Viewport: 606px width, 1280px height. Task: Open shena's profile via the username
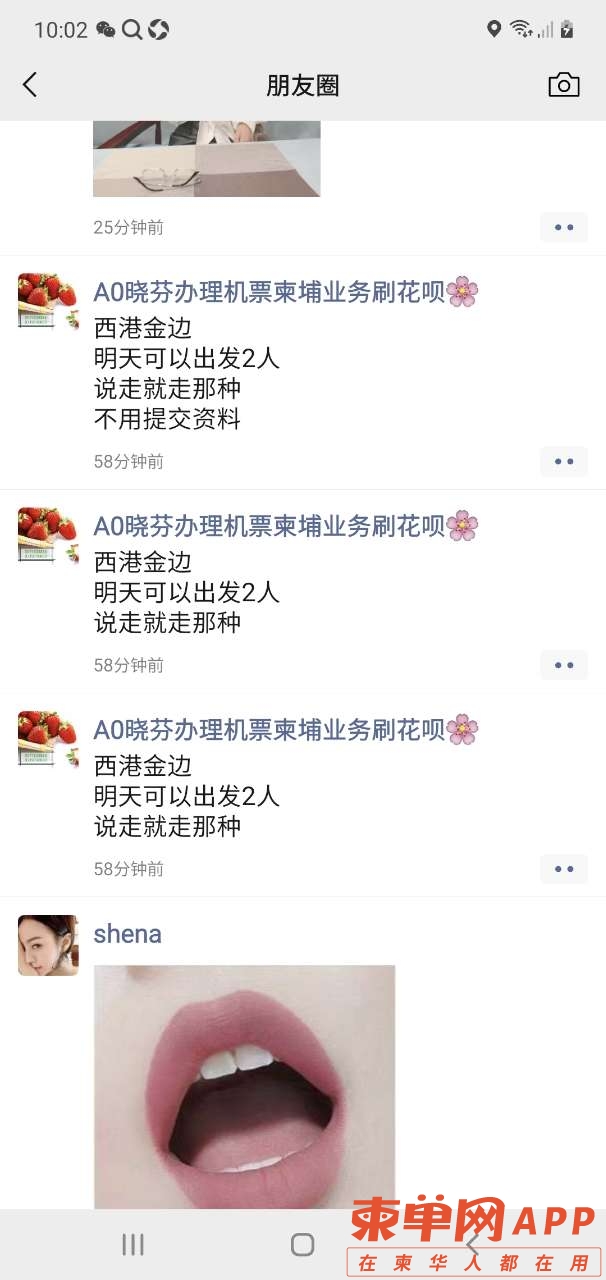pos(127,934)
